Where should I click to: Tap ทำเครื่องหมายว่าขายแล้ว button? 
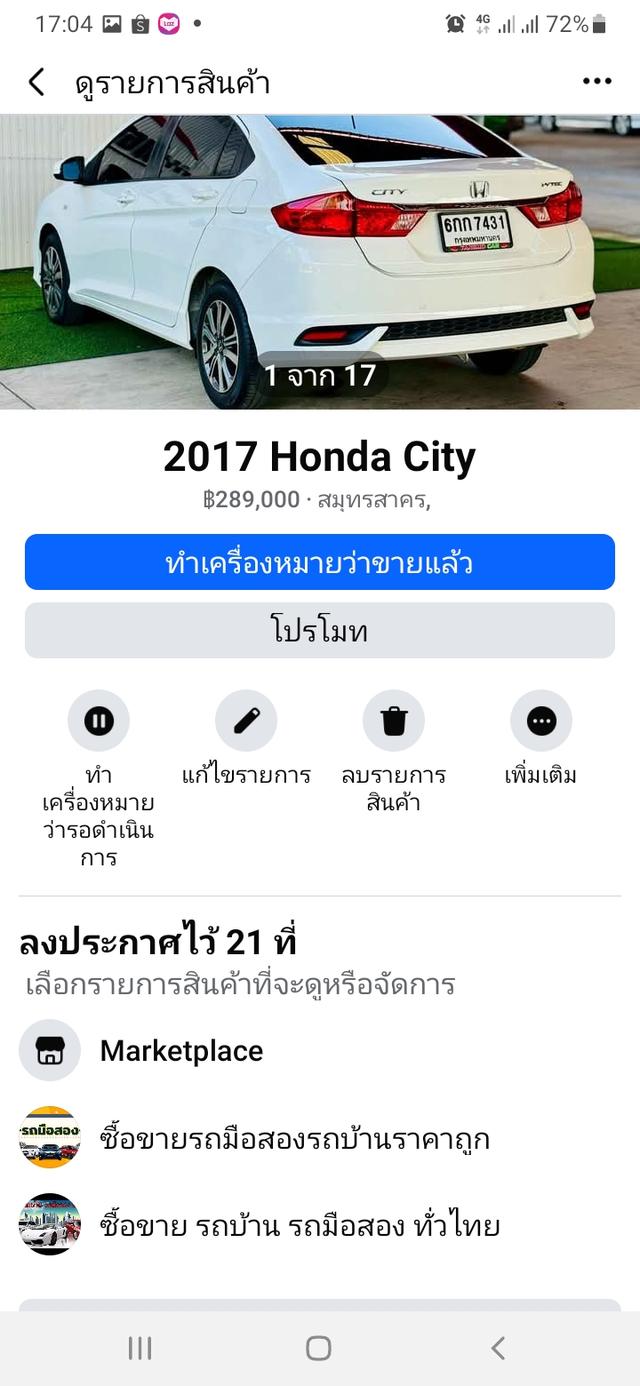(320, 563)
